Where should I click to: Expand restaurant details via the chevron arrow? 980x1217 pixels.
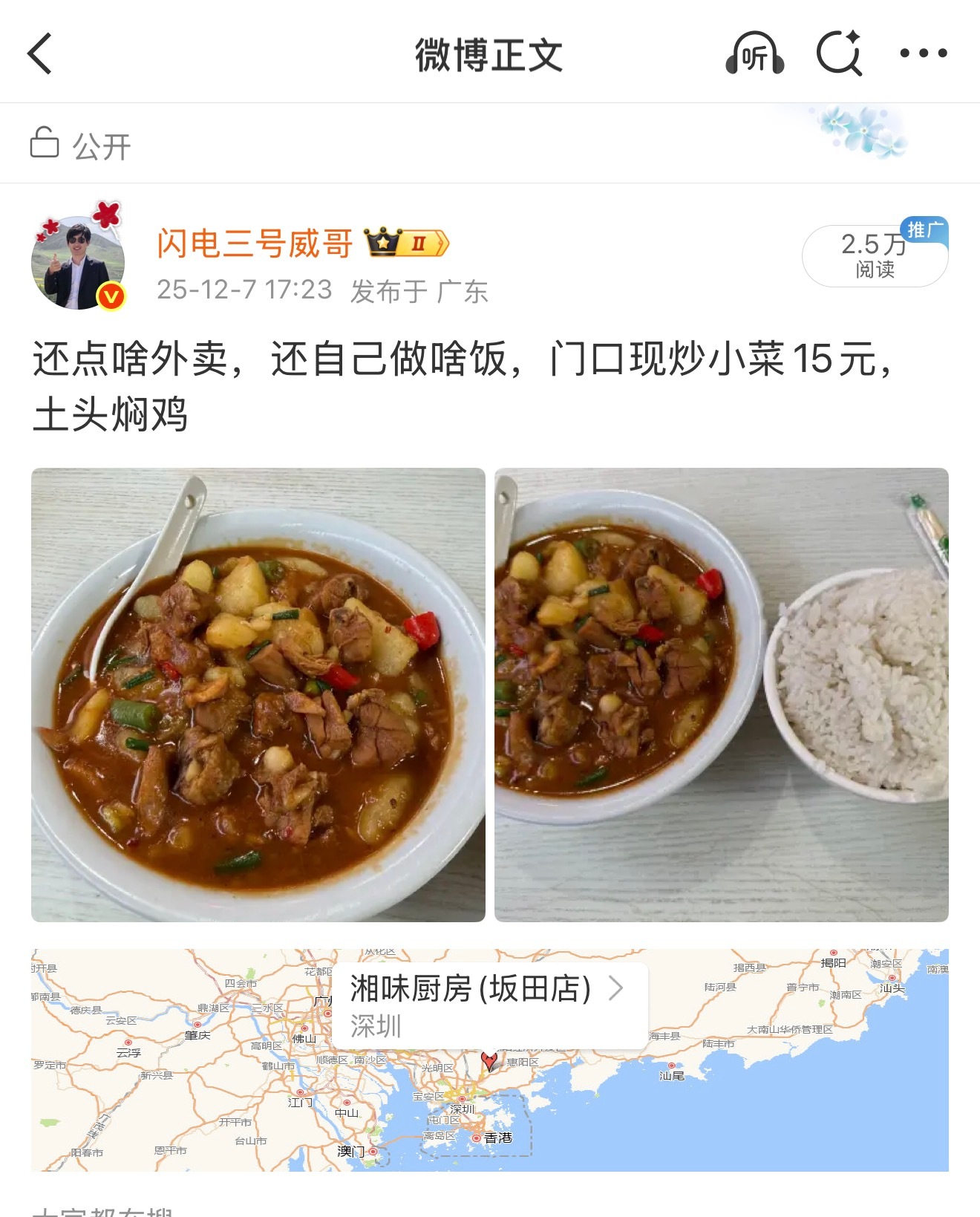[x=615, y=988]
